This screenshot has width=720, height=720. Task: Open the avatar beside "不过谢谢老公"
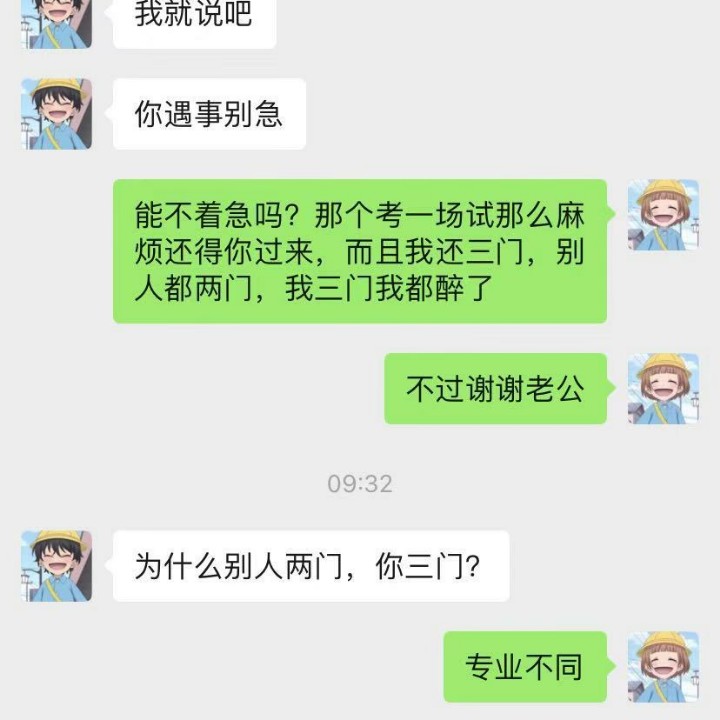(x=662, y=388)
